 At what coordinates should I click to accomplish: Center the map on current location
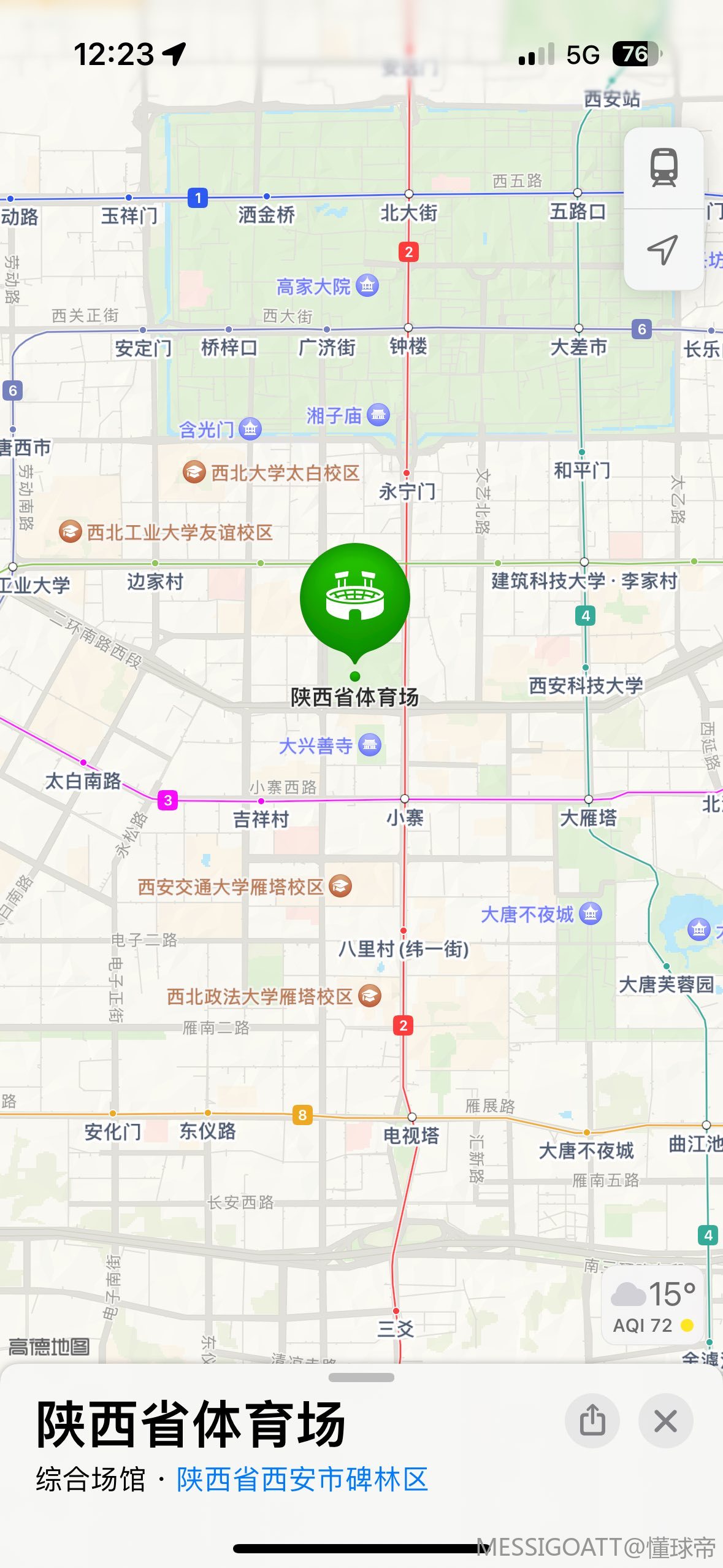[664, 250]
